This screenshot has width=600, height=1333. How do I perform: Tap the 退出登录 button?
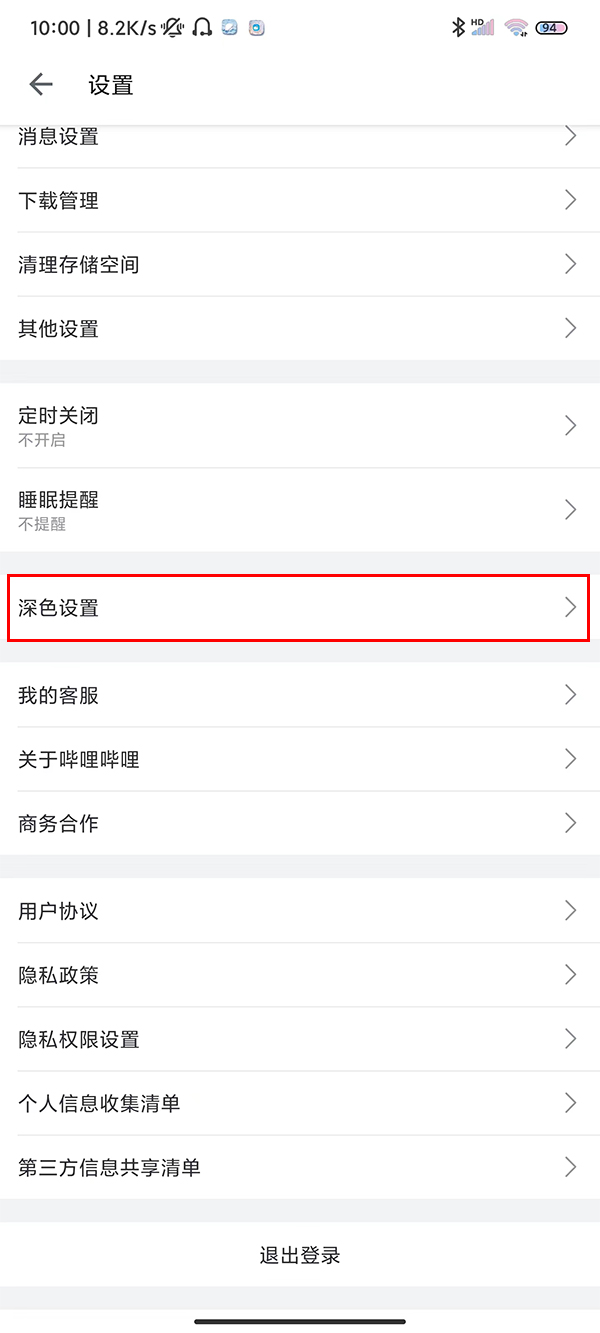tap(300, 1255)
